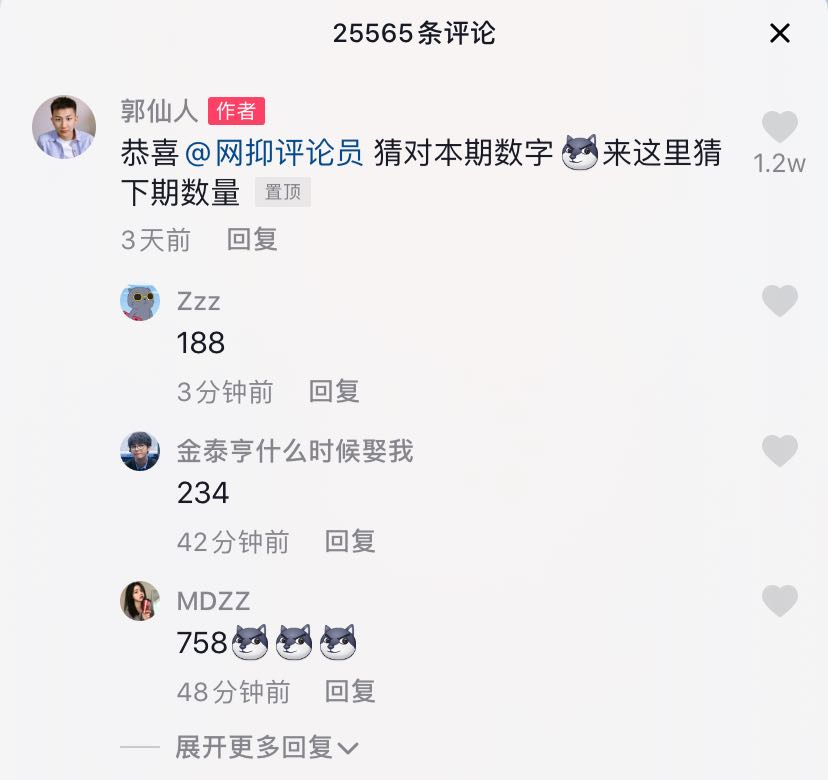The height and width of the screenshot is (780, 828).
Task: Like 金泰亨什么时候娶我's comment 234
Action: click(x=779, y=451)
